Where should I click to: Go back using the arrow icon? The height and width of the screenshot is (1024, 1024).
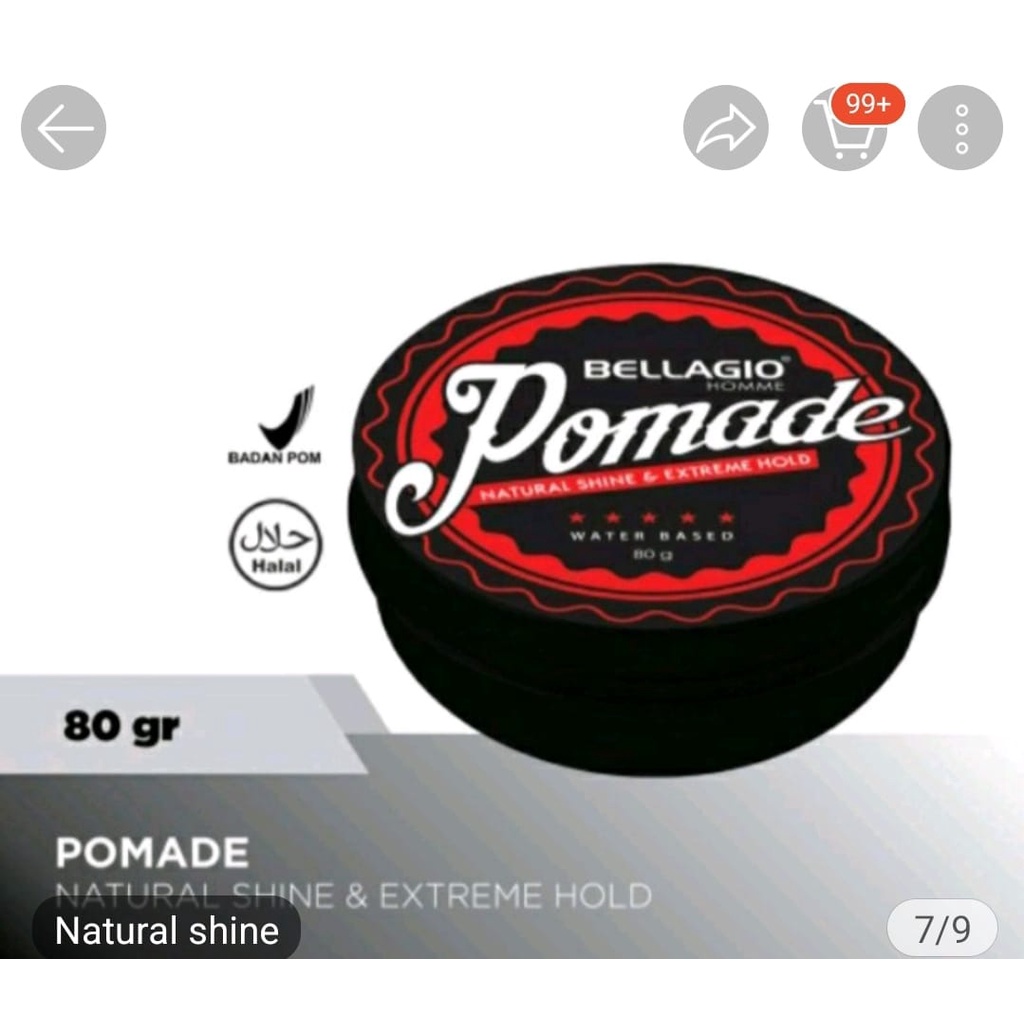pyautogui.click(x=63, y=128)
